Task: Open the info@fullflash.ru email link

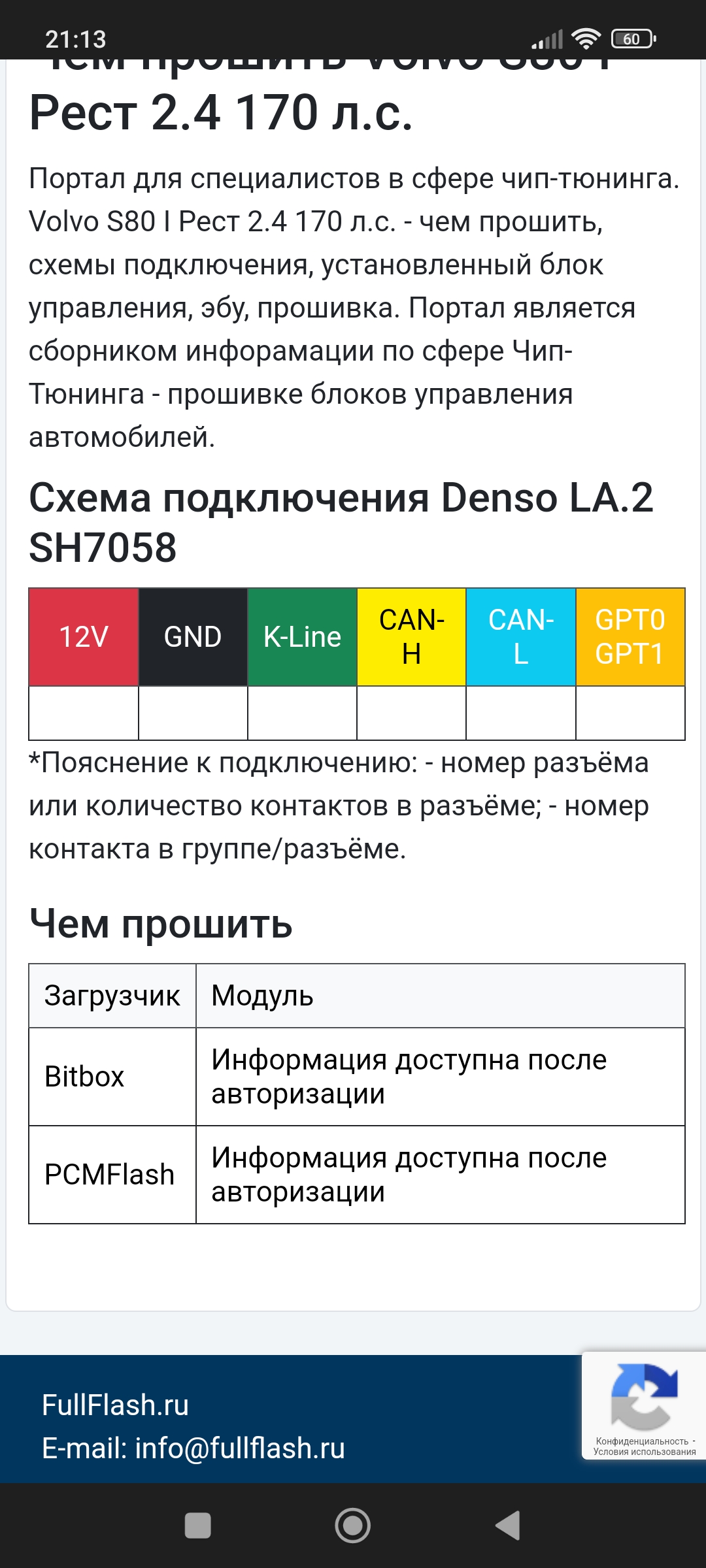Action: click(239, 1448)
